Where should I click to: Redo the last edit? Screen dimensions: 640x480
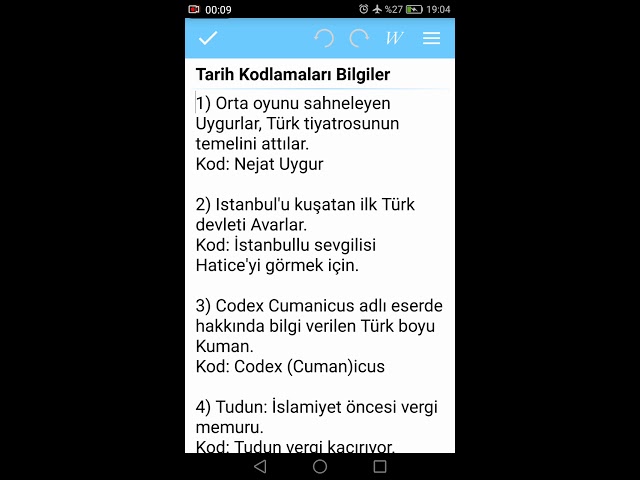359,38
